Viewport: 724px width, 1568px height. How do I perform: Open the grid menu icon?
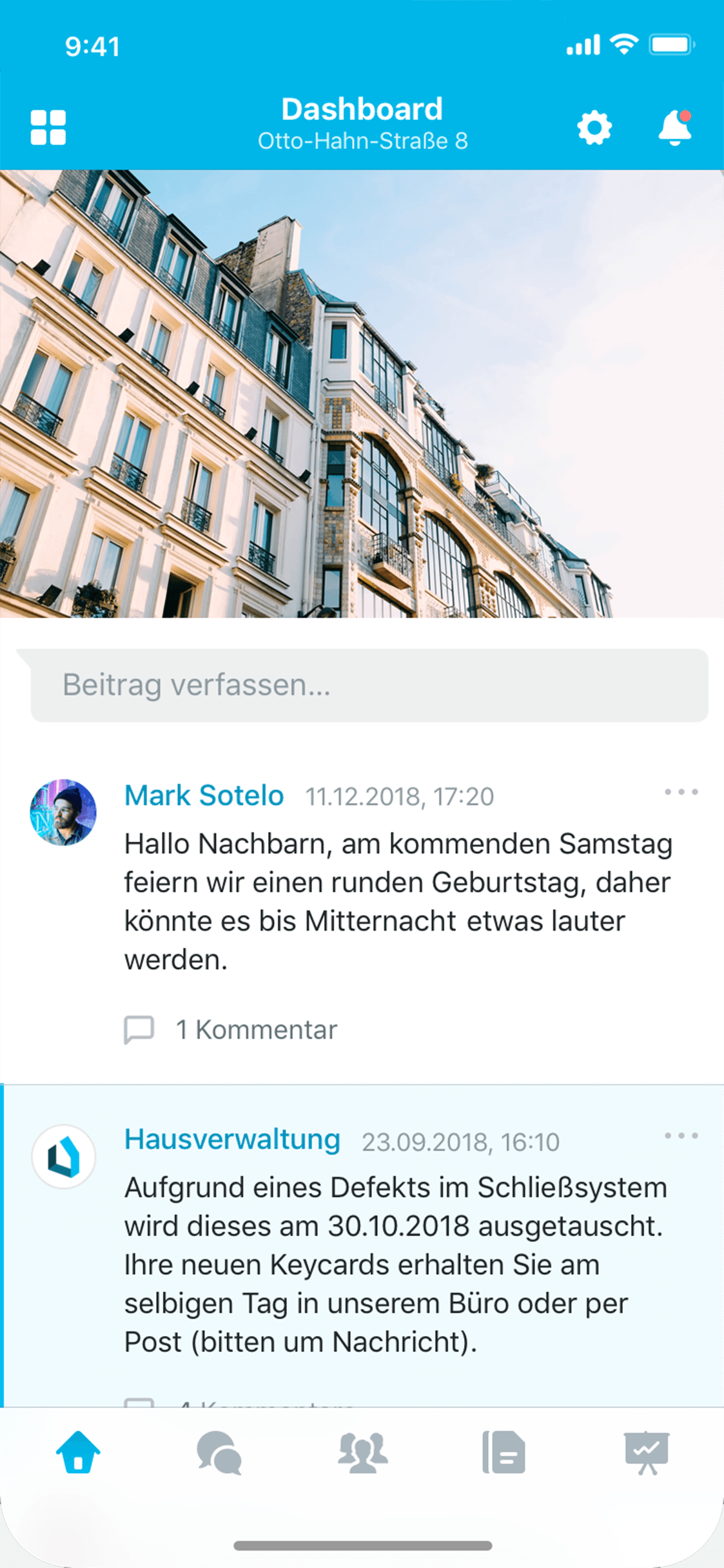click(48, 128)
